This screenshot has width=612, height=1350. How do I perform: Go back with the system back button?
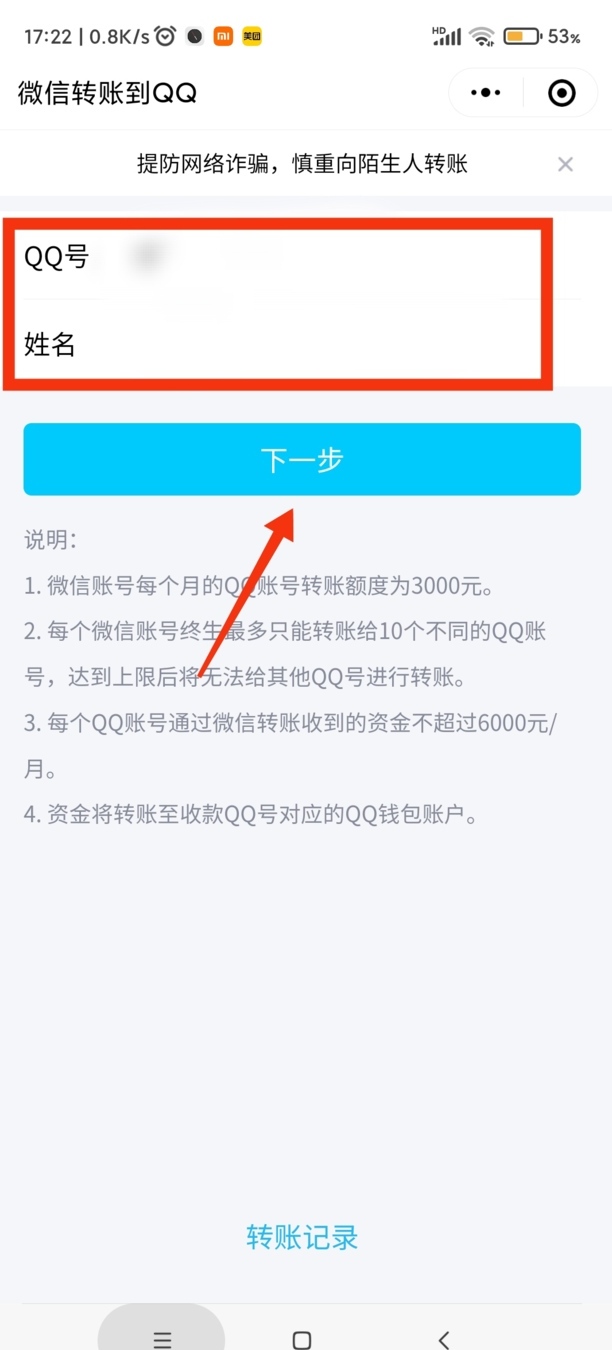point(444,1339)
